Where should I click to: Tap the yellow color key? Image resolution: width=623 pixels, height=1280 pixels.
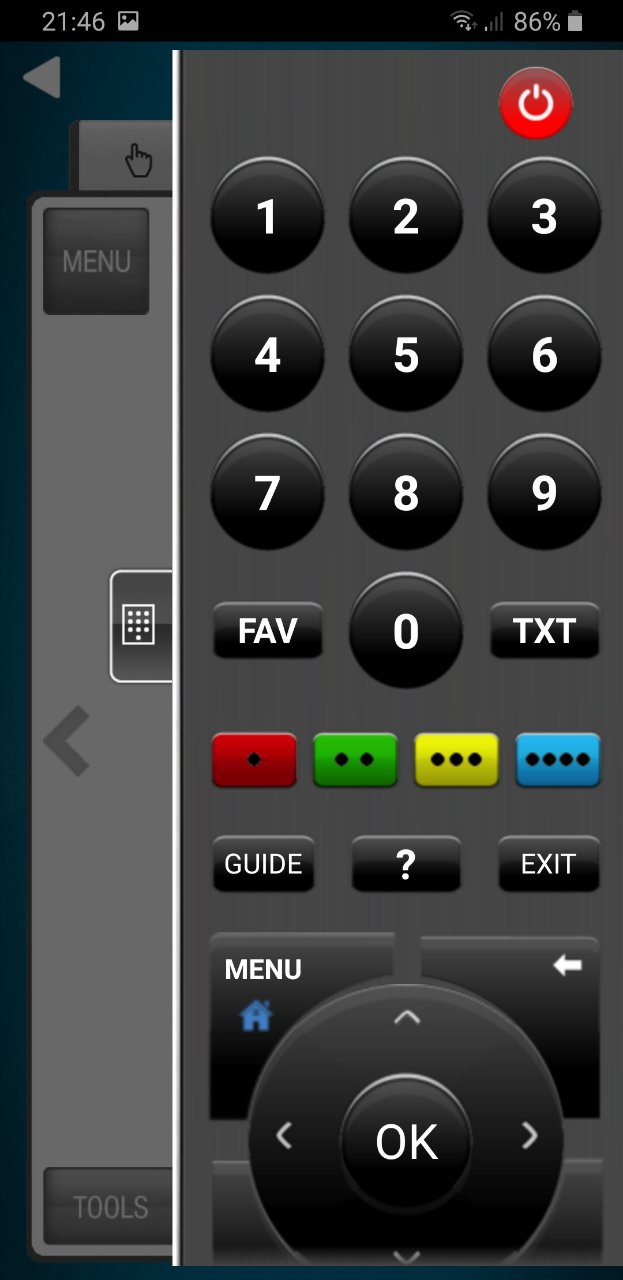[456, 760]
